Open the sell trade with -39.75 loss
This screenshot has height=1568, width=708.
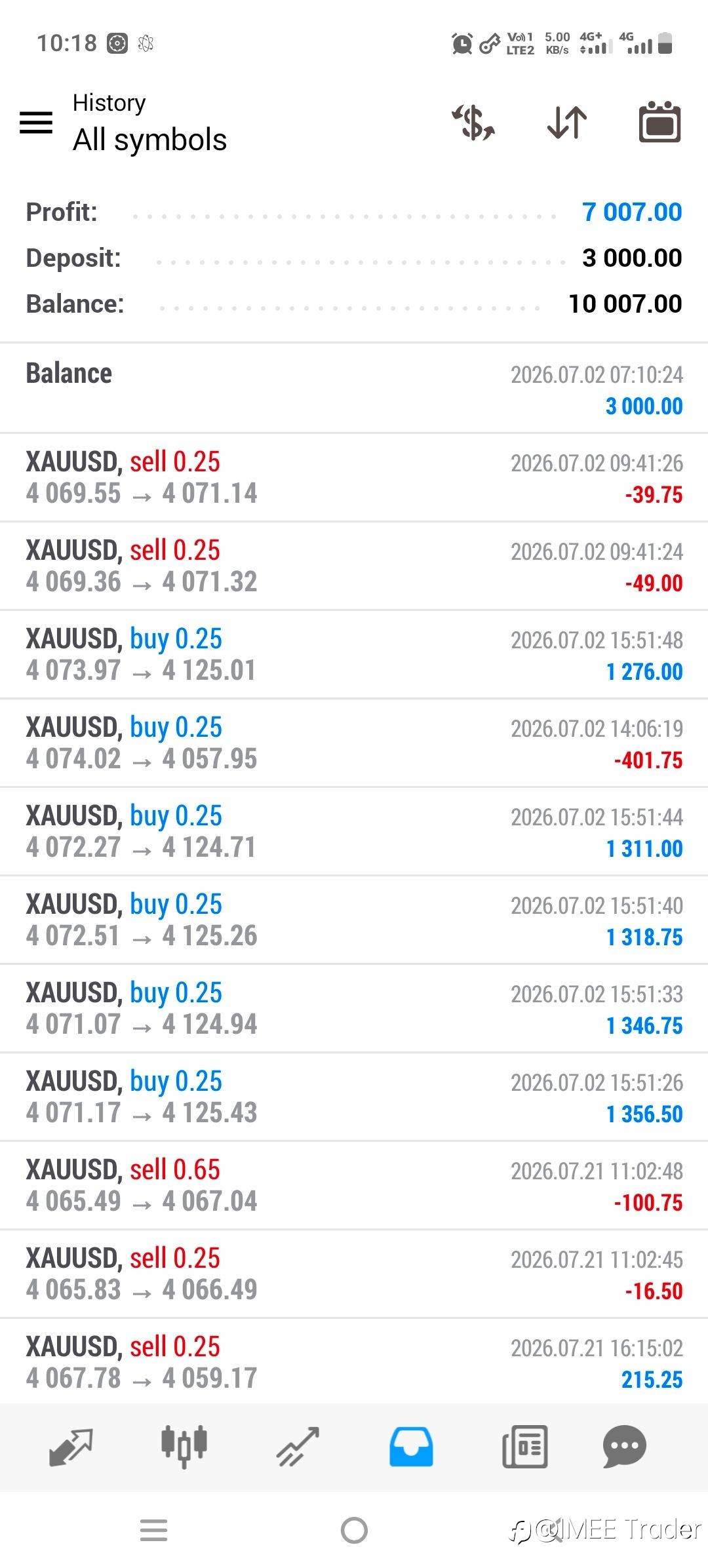[x=354, y=477]
